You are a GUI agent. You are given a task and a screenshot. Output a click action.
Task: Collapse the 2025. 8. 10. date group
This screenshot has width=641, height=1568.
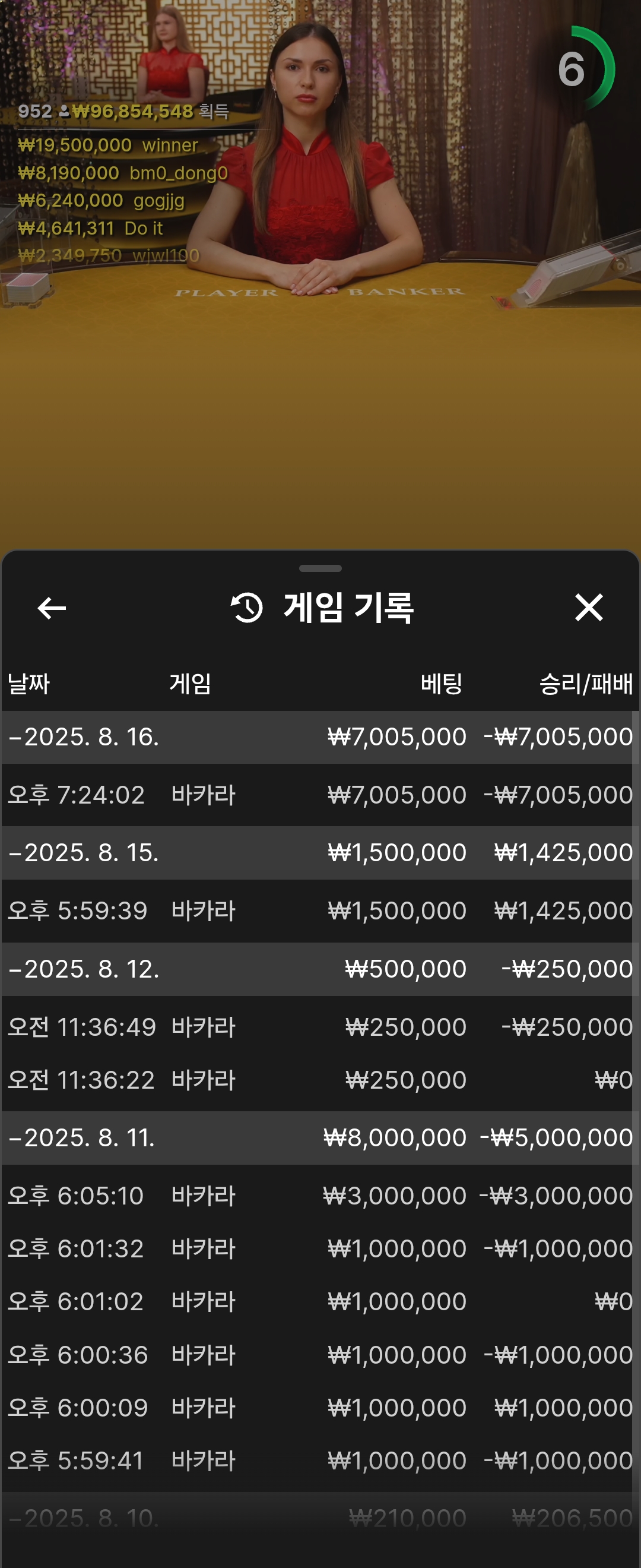coord(82,1519)
